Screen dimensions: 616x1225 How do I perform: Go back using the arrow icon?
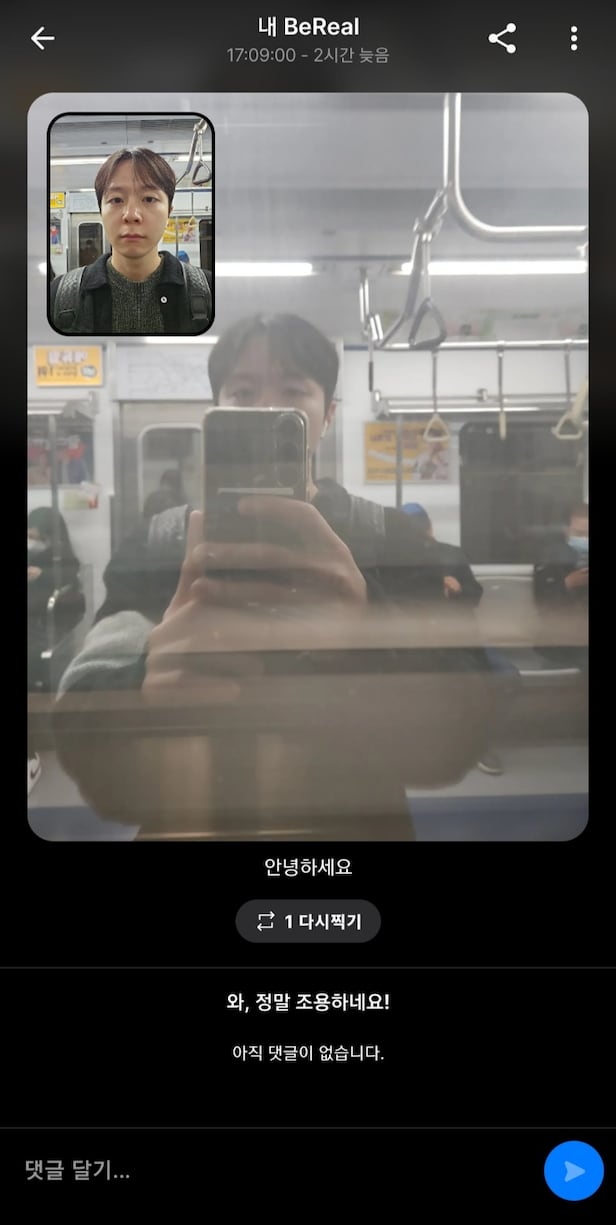[42, 39]
